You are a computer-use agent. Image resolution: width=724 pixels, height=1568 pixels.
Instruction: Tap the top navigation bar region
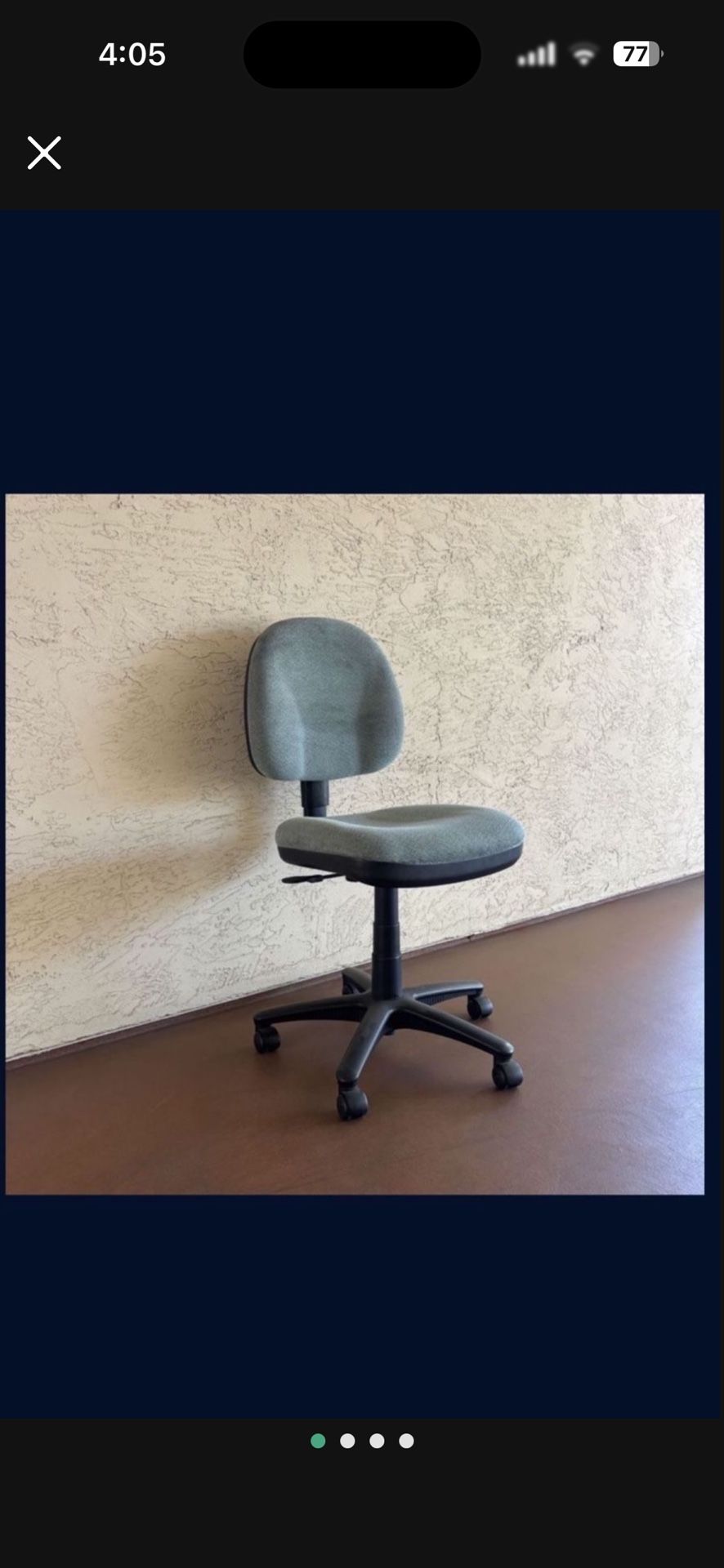[x=362, y=153]
